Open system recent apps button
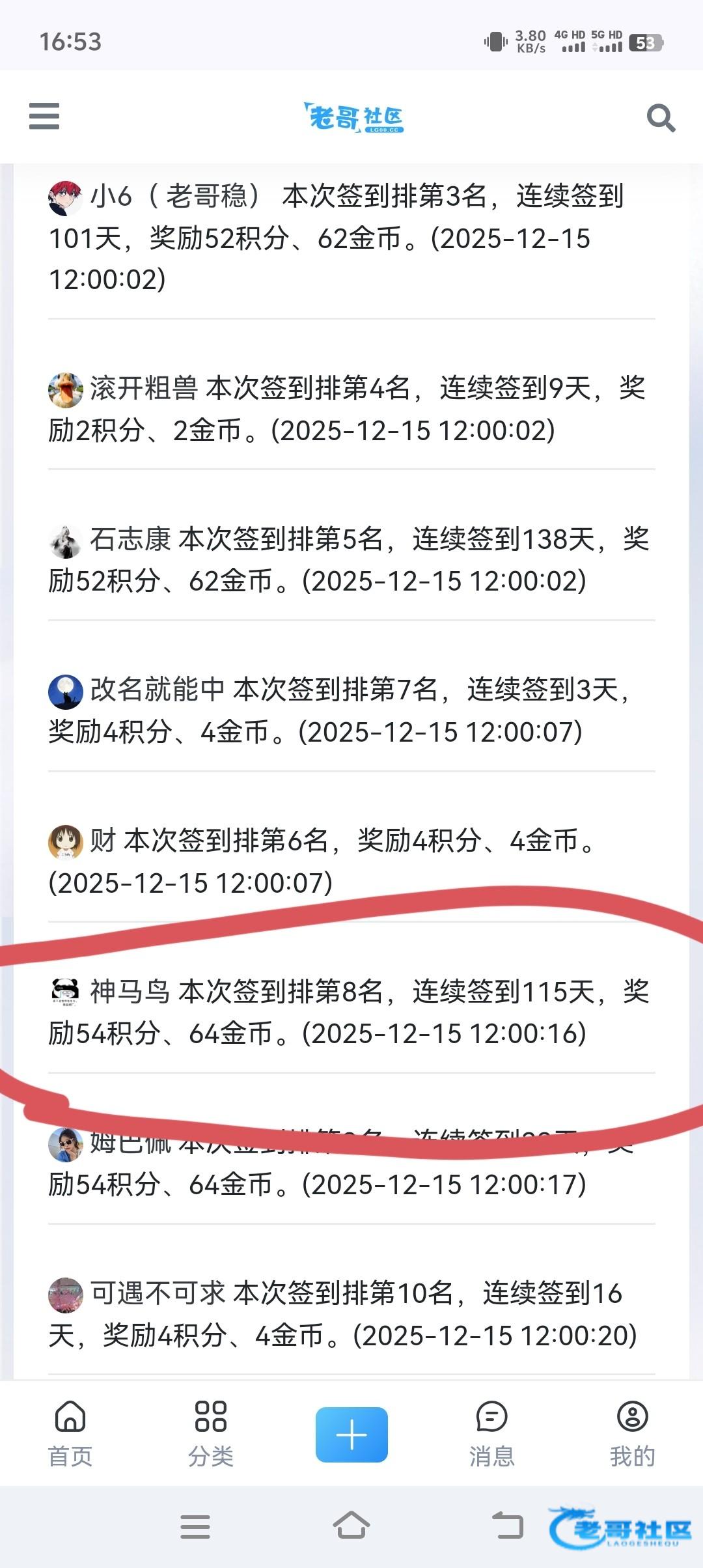 click(x=195, y=1526)
